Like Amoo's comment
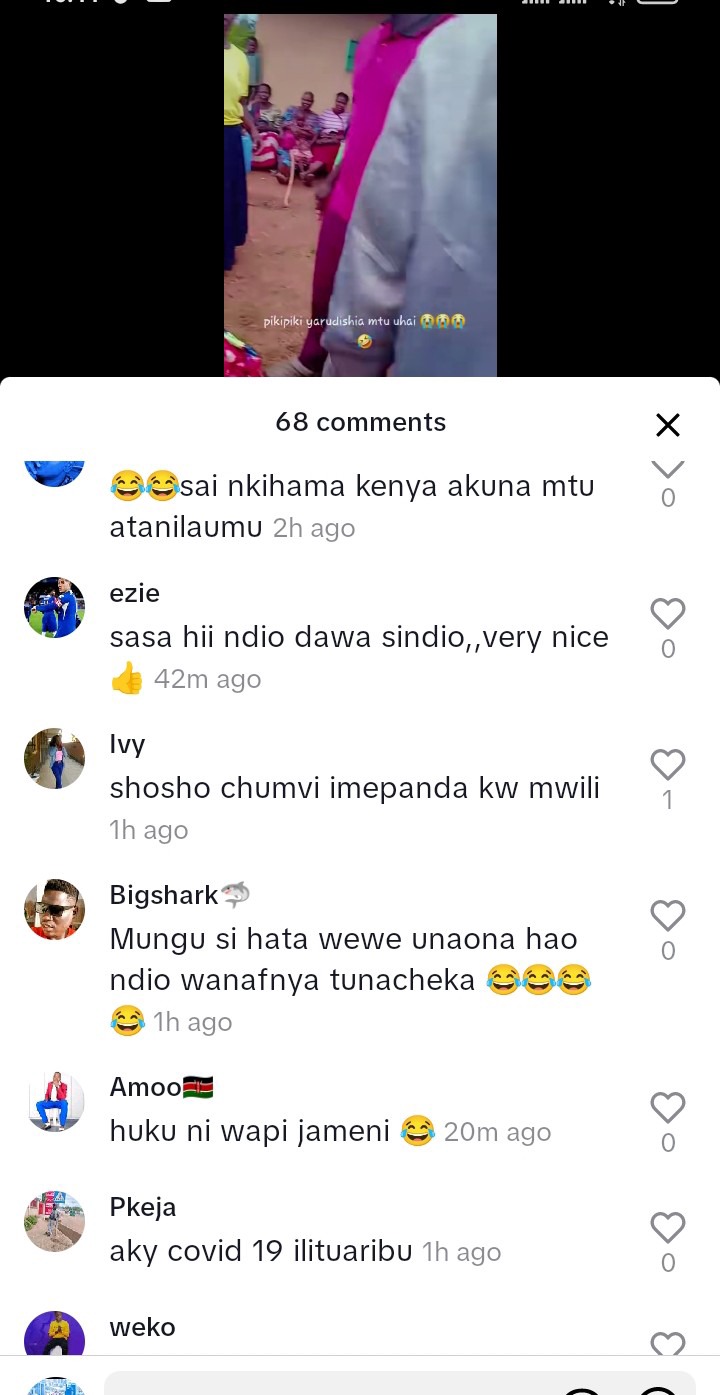Image resolution: width=720 pixels, height=1395 pixels. point(667,1108)
